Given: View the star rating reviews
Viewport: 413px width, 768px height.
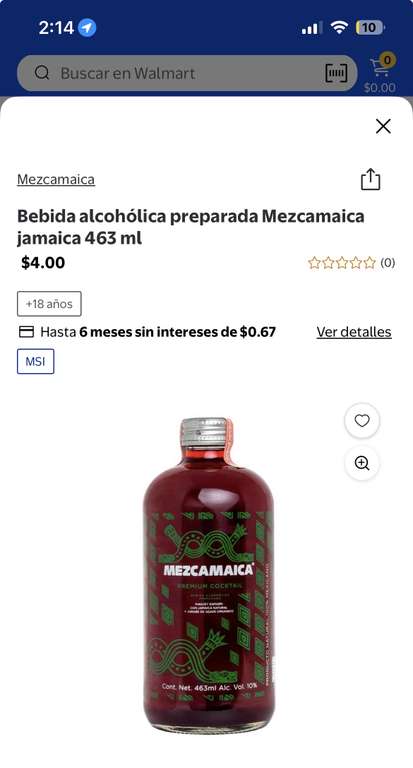Looking at the screenshot, I should point(351,263).
